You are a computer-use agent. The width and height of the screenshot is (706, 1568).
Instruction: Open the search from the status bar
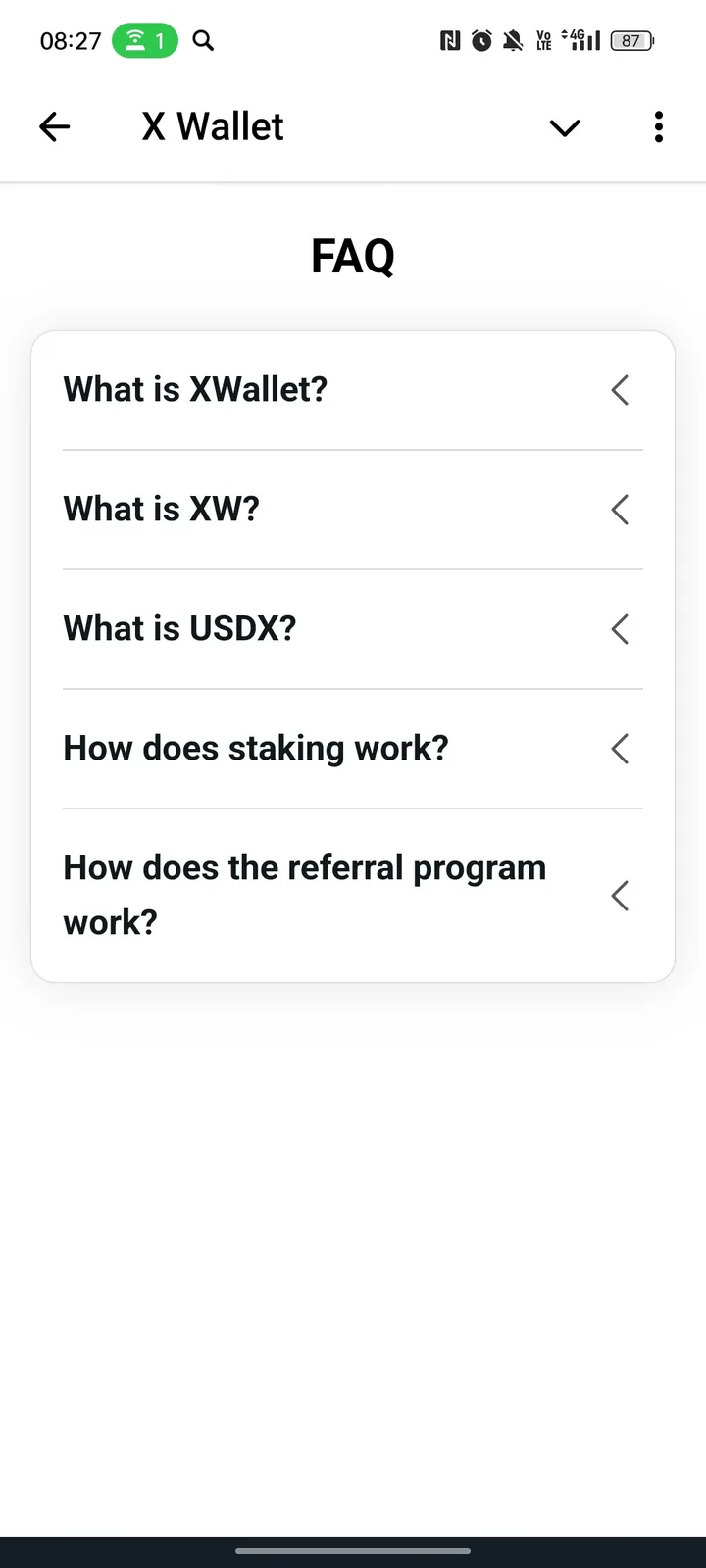(203, 40)
